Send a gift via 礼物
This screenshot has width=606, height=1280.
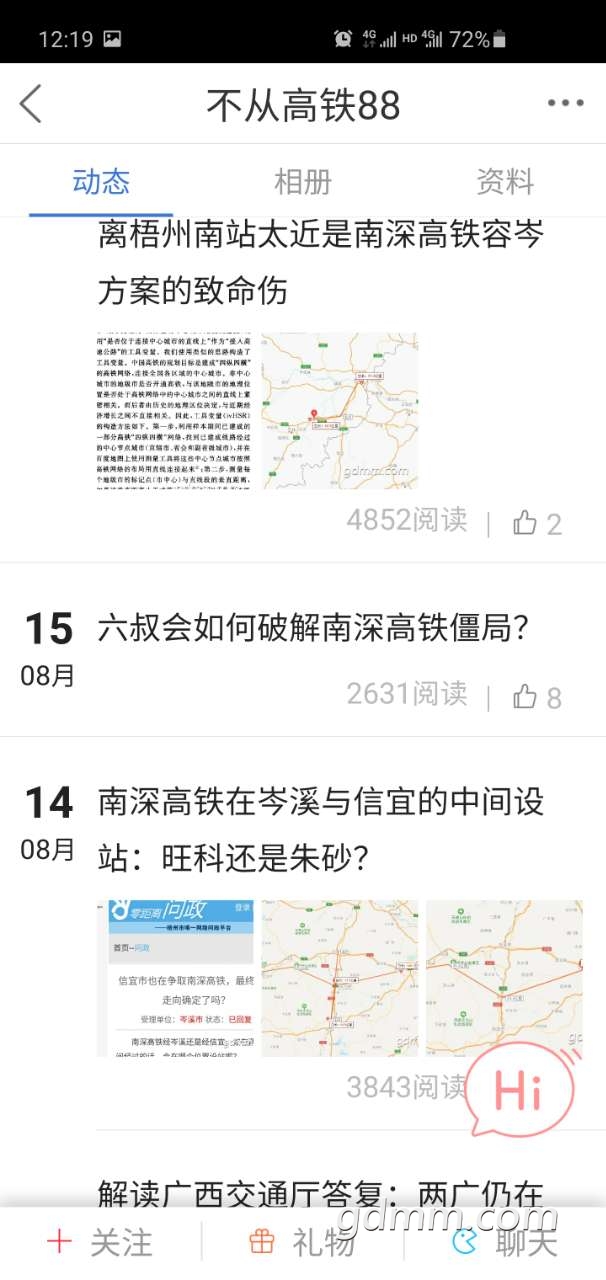302,1243
